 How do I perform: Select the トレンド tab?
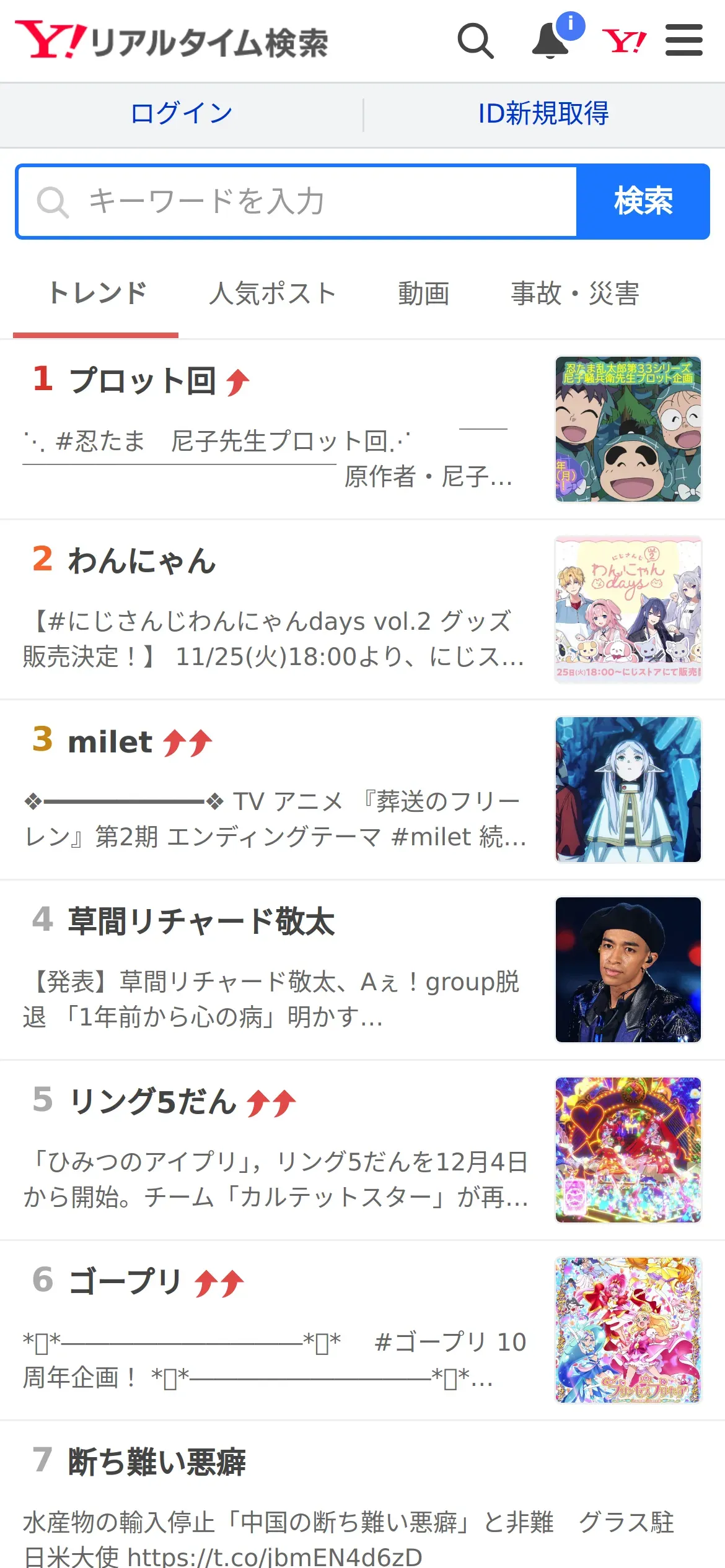click(x=97, y=294)
